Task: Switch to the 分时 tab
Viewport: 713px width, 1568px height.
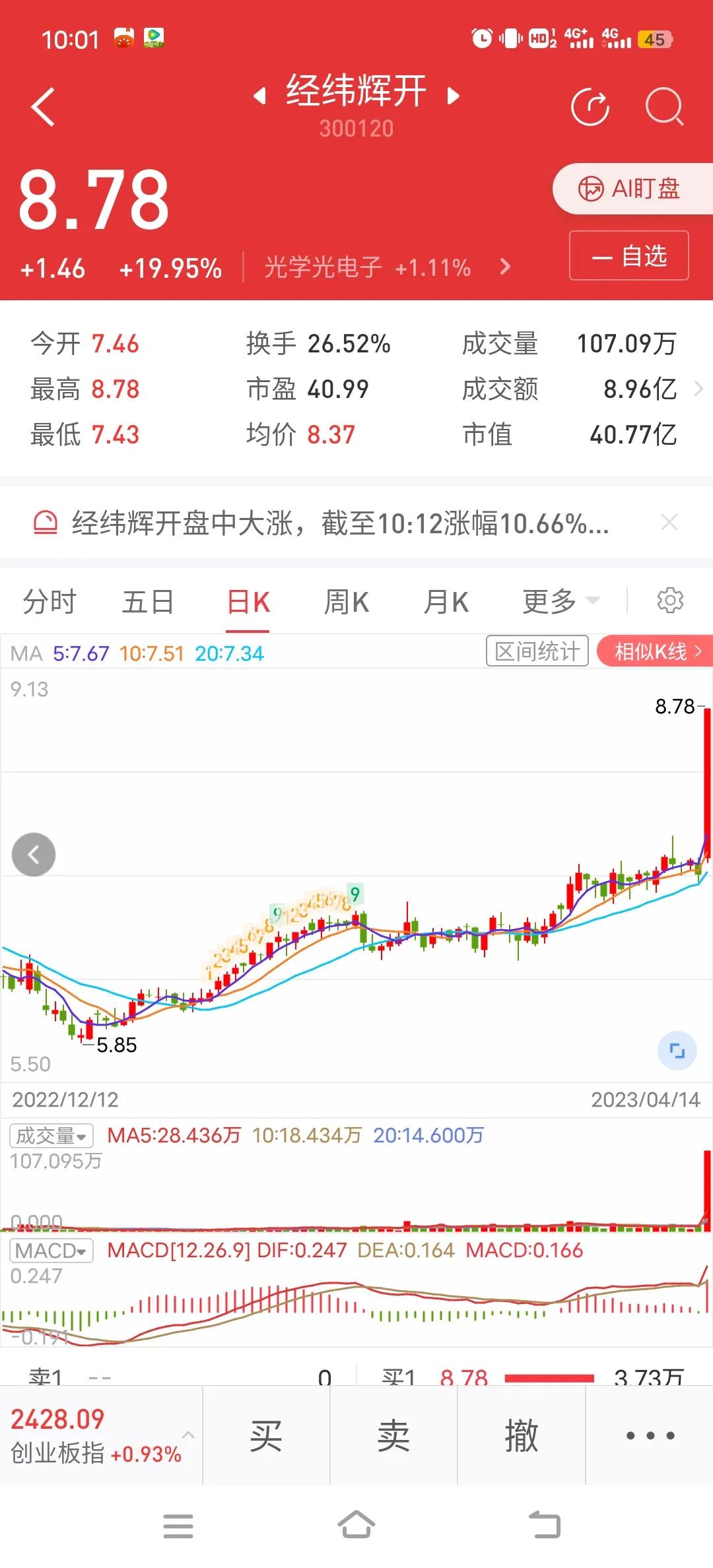Action: [x=50, y=601]
